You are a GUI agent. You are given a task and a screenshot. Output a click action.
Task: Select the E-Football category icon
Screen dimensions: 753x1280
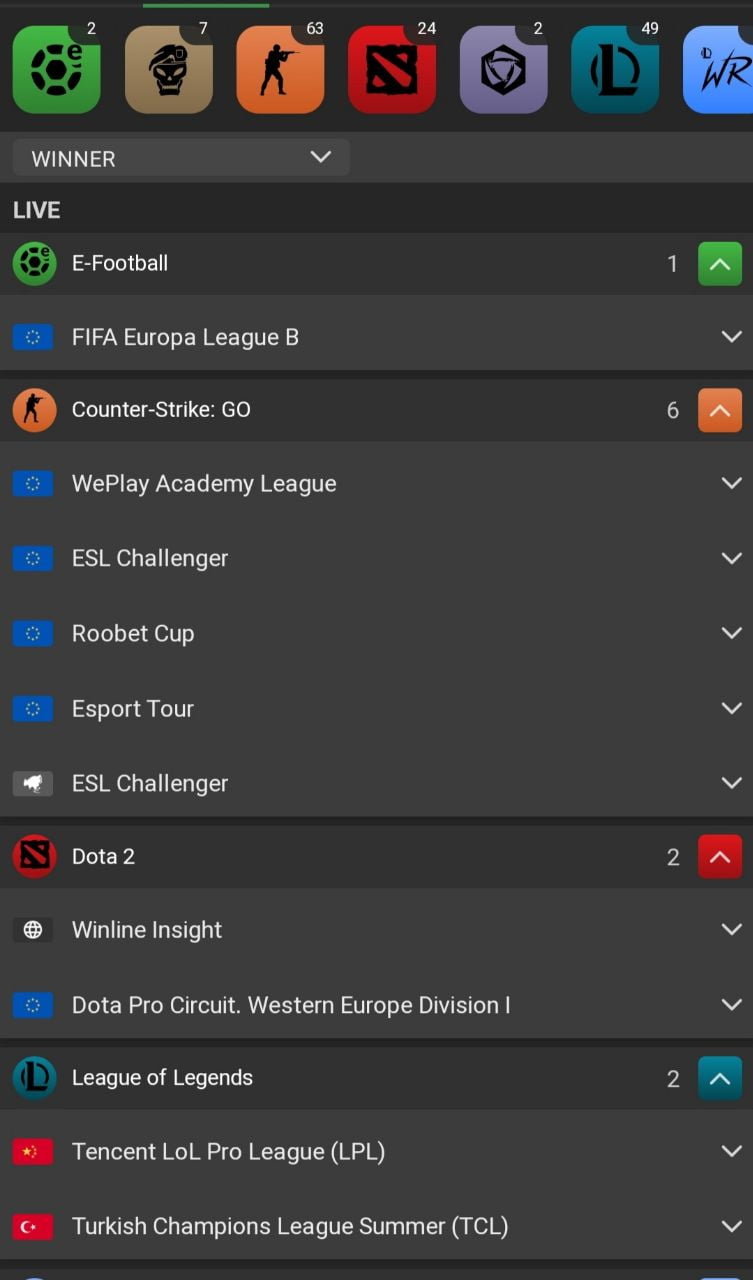tap(56, 70)
